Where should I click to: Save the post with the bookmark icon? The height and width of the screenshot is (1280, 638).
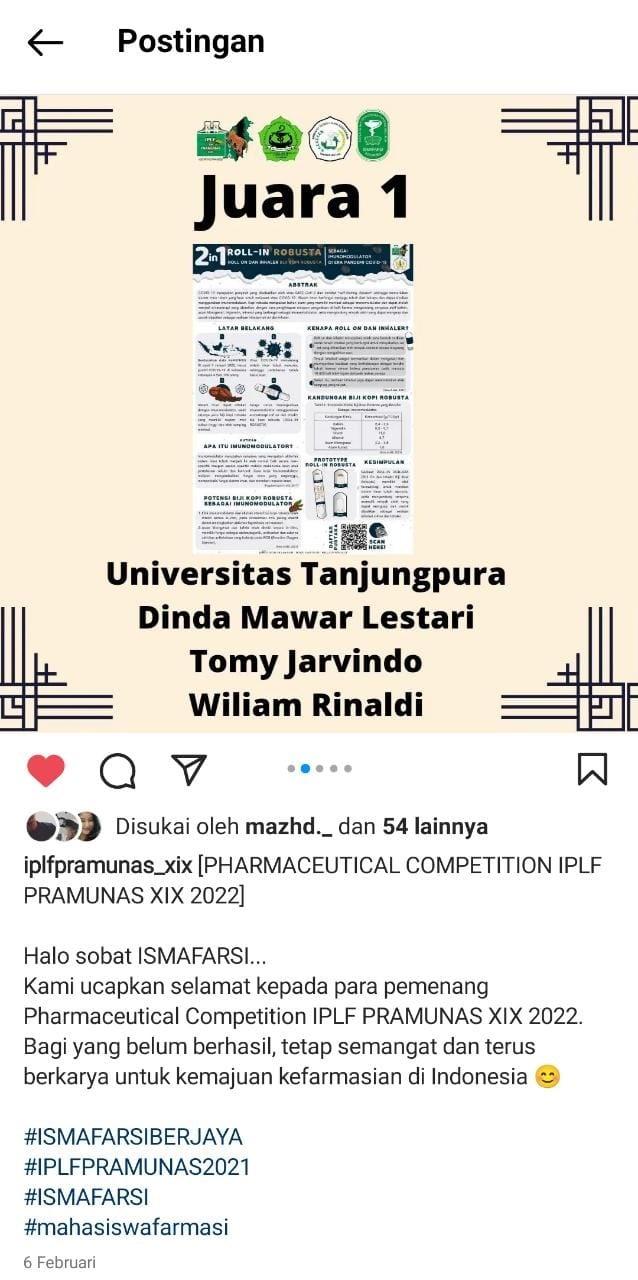click(x=592, y=769)
